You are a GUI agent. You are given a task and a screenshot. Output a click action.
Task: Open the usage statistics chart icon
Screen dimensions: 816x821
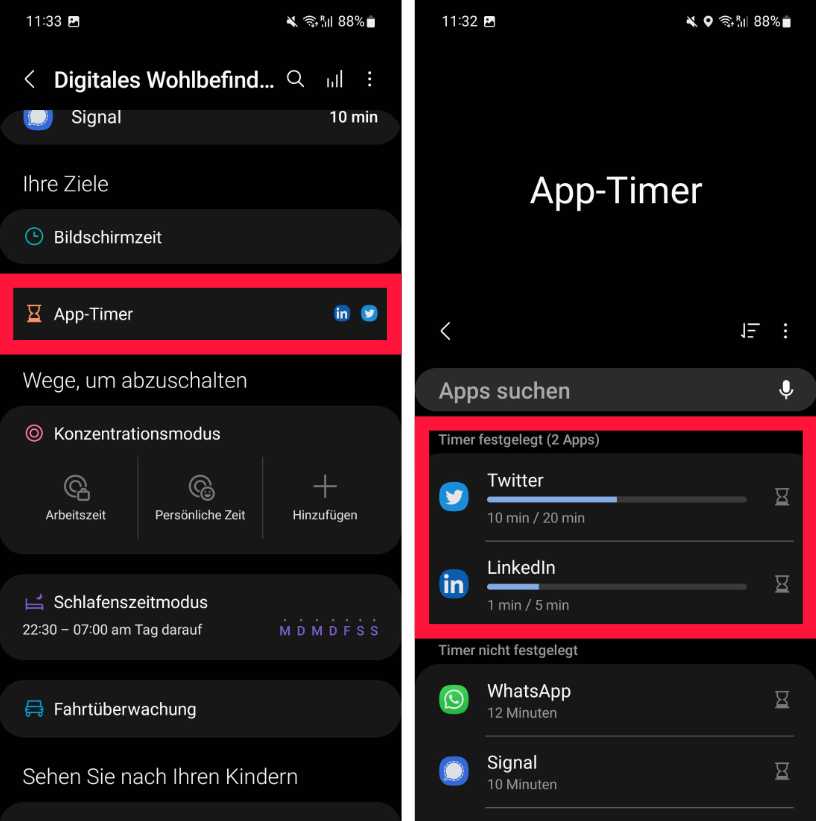point(334,79)
